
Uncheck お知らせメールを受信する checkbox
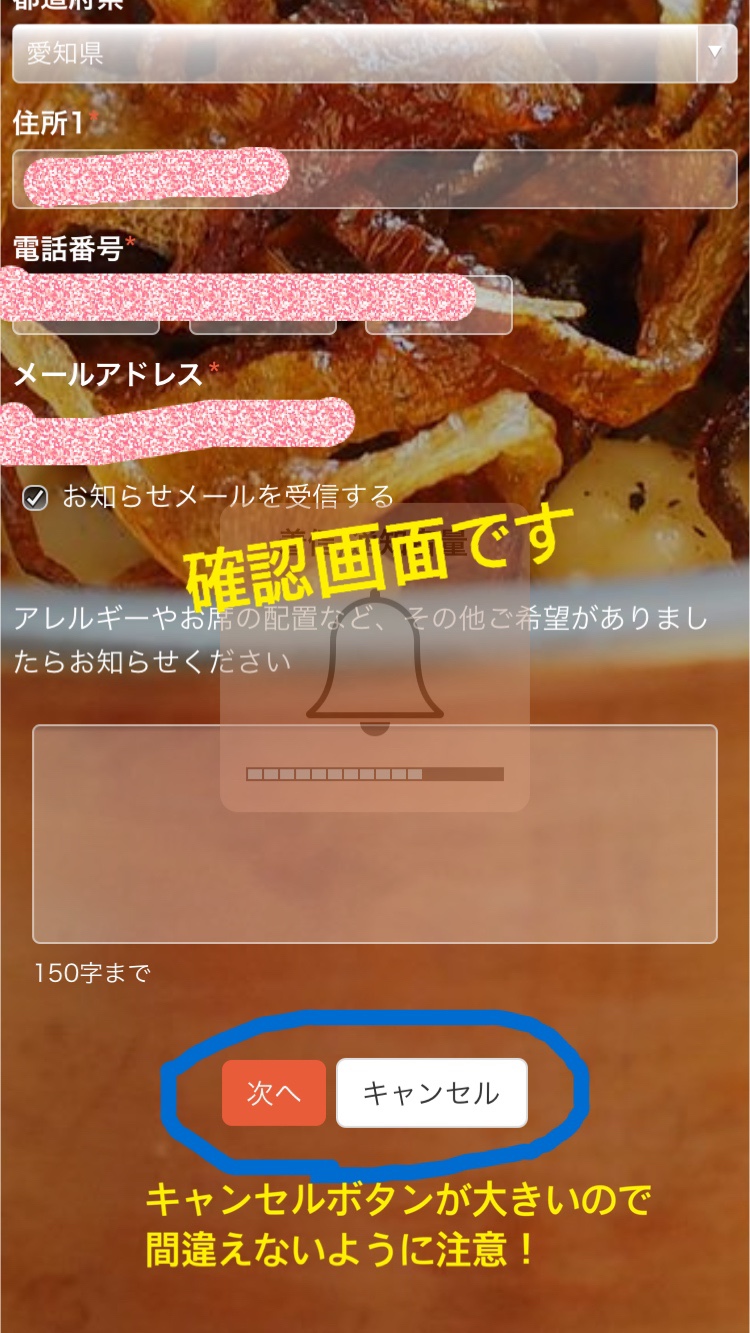pyautogui.click(x=35, y=498)
